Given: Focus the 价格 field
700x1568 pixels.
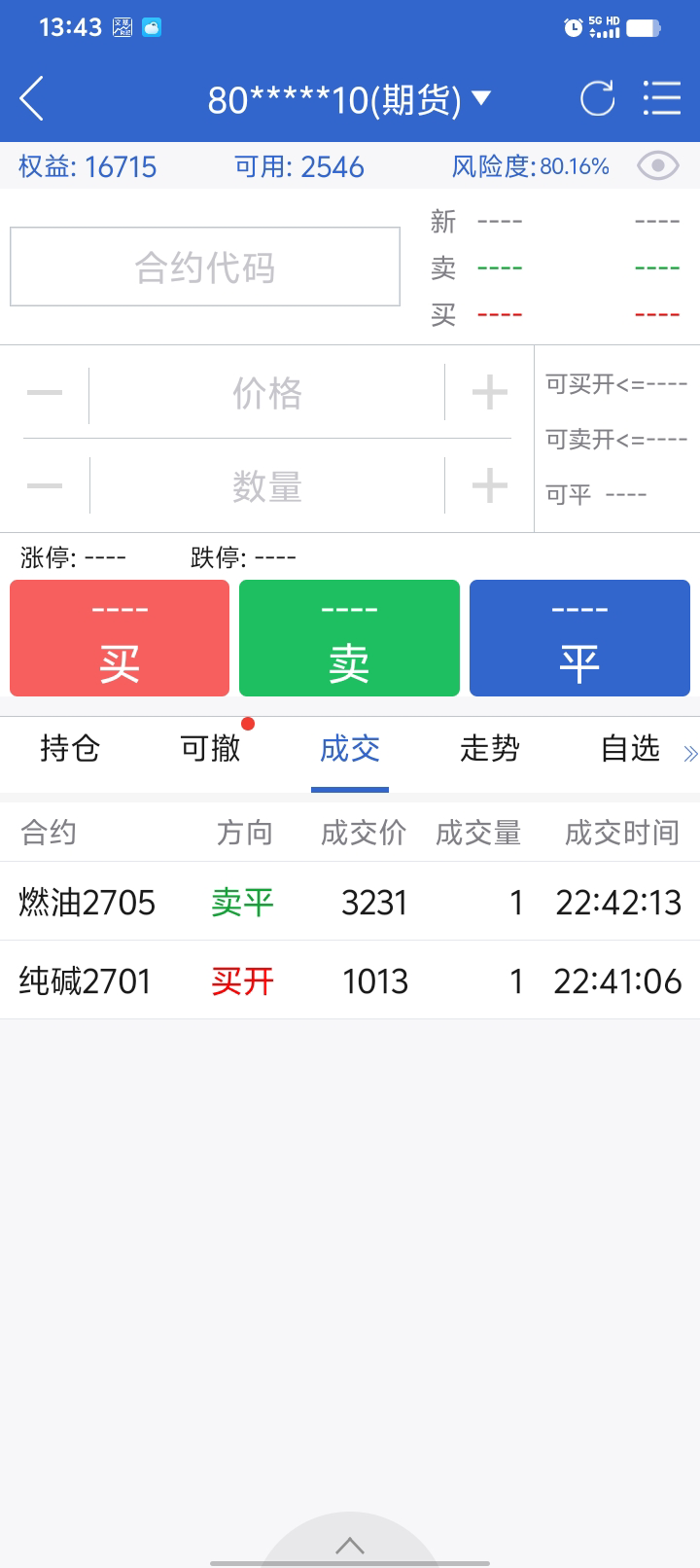Looking at the screenshot, I should click(267, 393).
